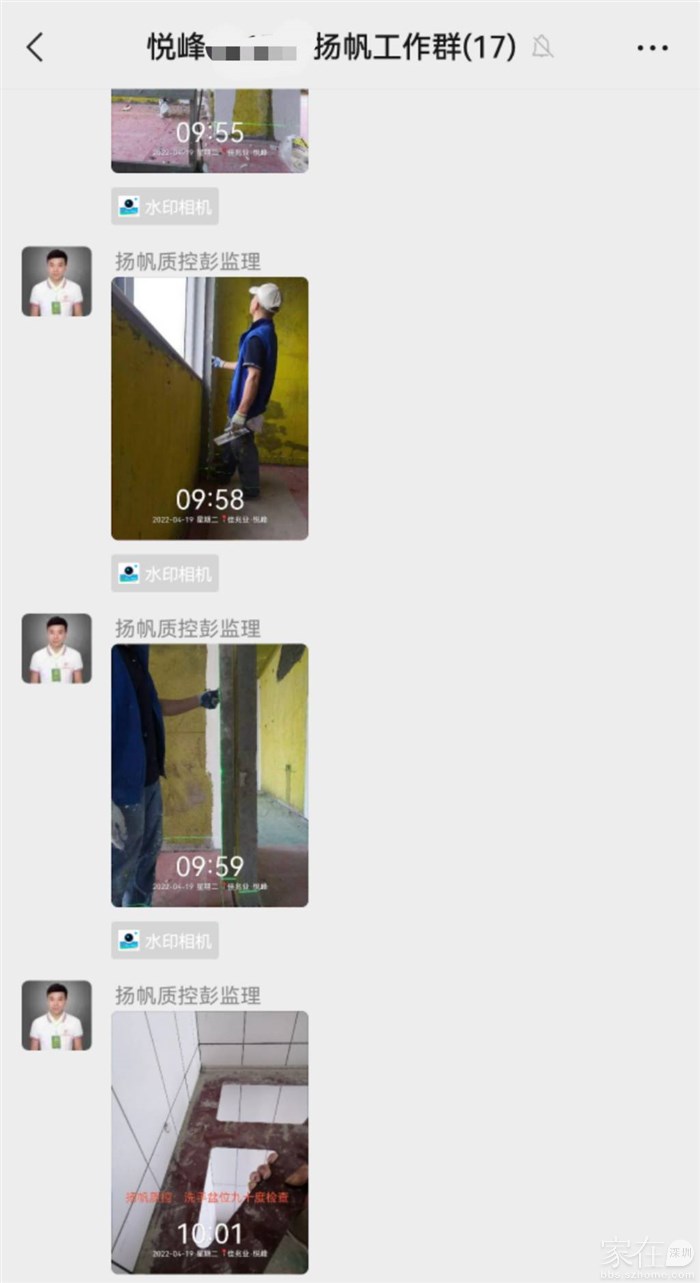The image size is (700, 1283).
Task: View the photo stamped 09:58
Action: coord(209,408)
